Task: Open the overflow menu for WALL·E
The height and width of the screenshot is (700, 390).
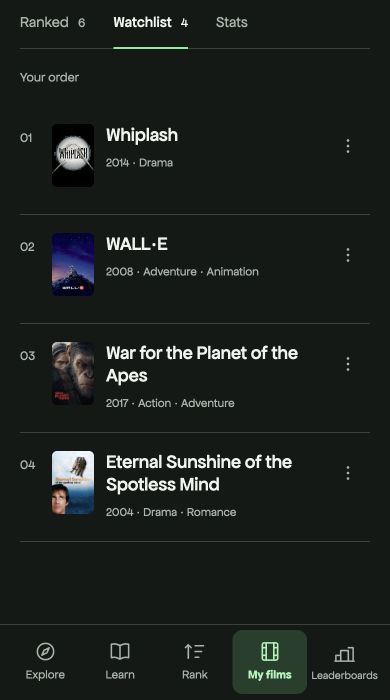Action: coord(348,255)
